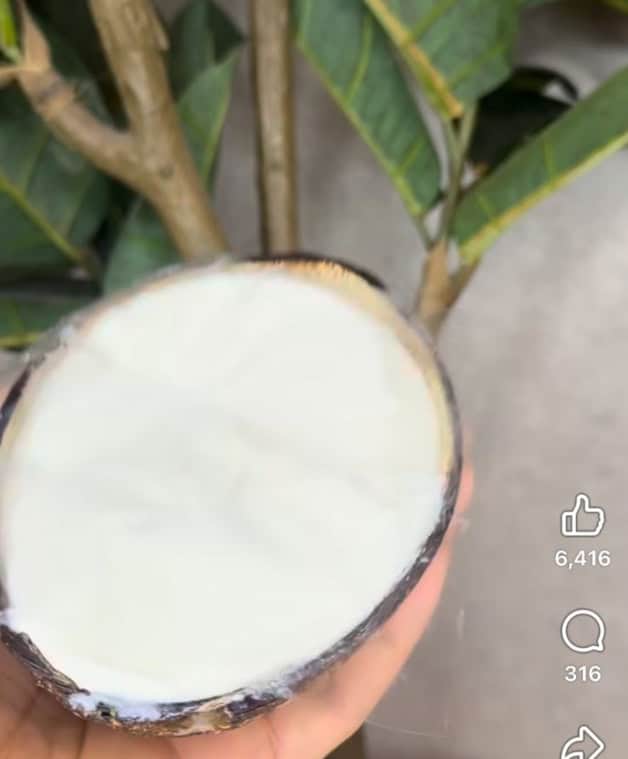Viewport: 628px width, 759px height.
Task: Like this video with the thumbs-up icon
Action: [x=583, y=517]
